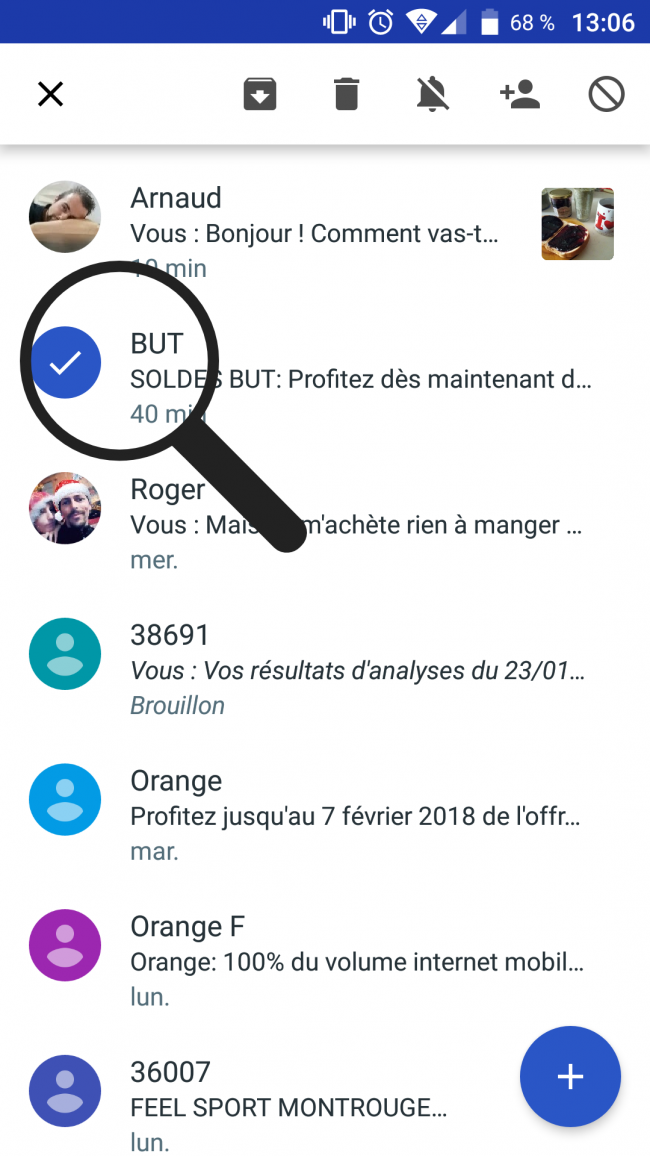This screenshot has width=650, height=1156.
Task: Add the sender as a contact
Action: (519, 95)
